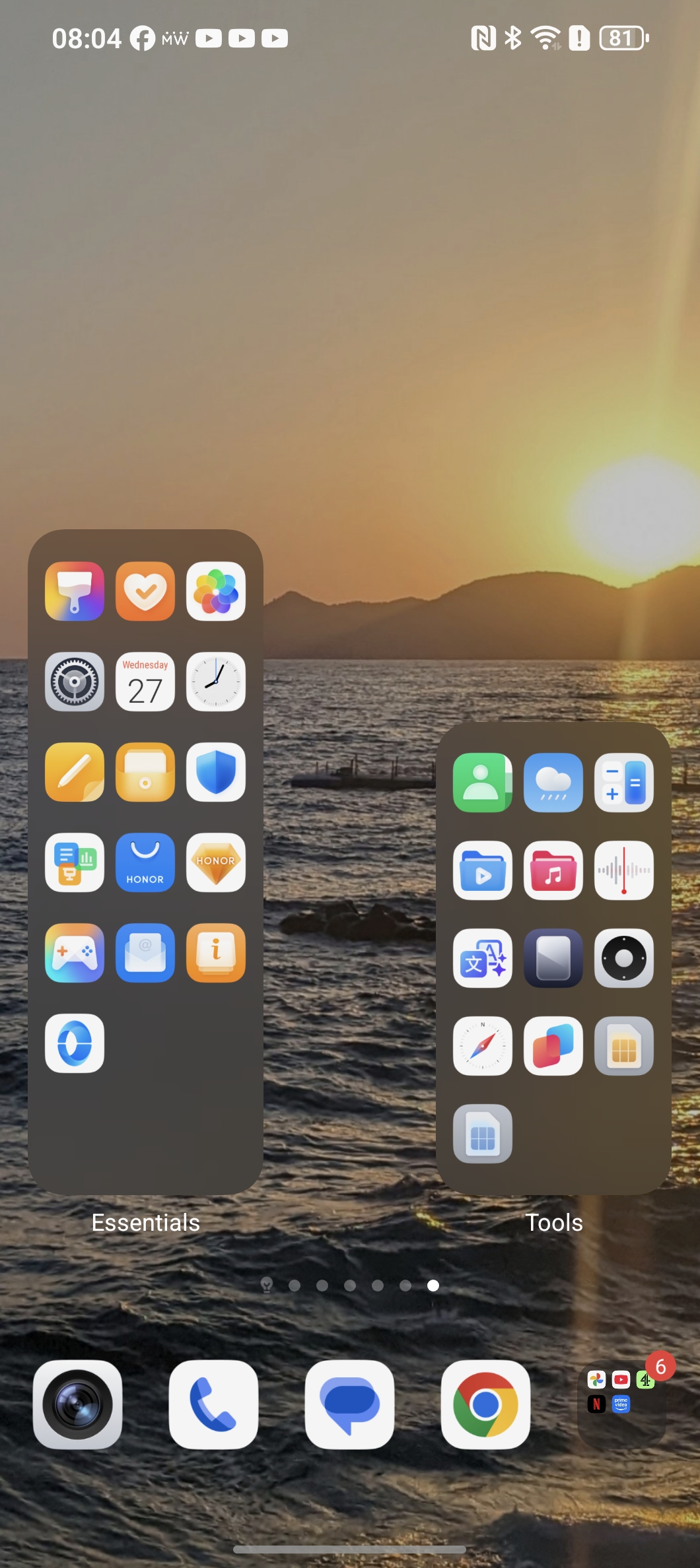Launch the Translate app
Image resolution: width=700 pixels, height=1568 pixels.
point(483,958)
